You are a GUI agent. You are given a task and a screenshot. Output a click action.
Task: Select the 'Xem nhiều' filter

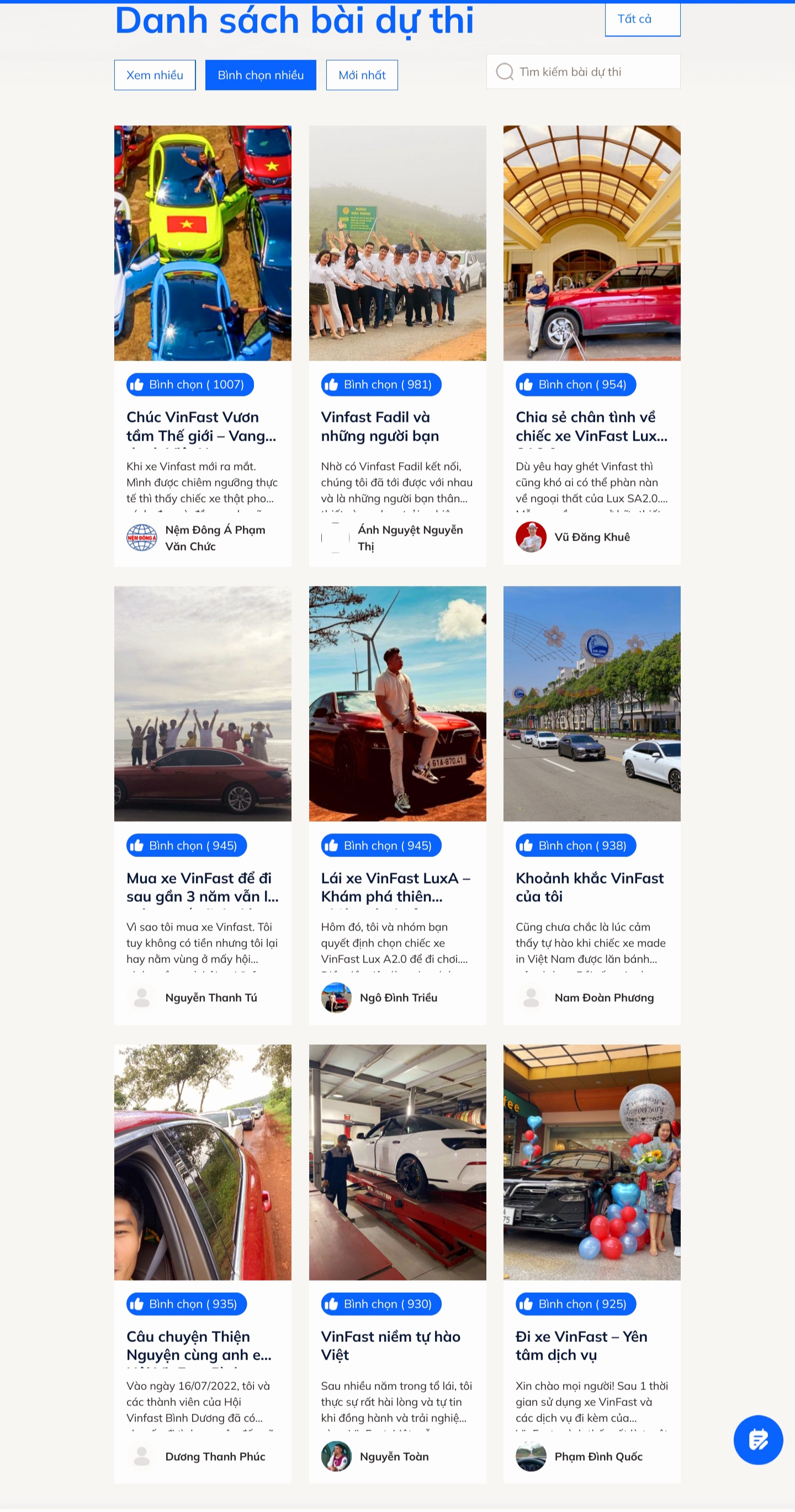[154, 75]
